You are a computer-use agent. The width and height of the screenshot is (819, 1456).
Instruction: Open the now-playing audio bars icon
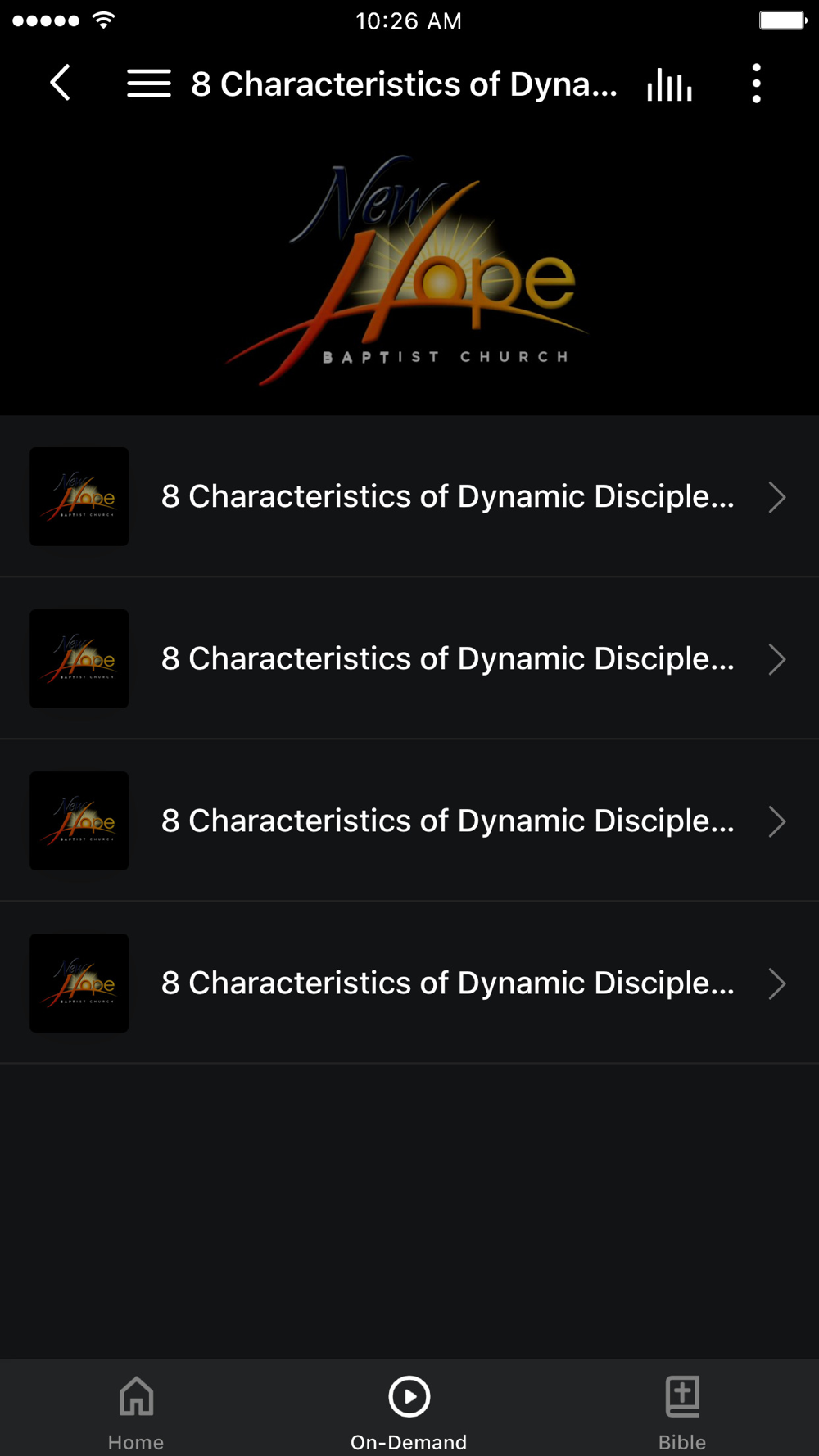click(669, 84)
